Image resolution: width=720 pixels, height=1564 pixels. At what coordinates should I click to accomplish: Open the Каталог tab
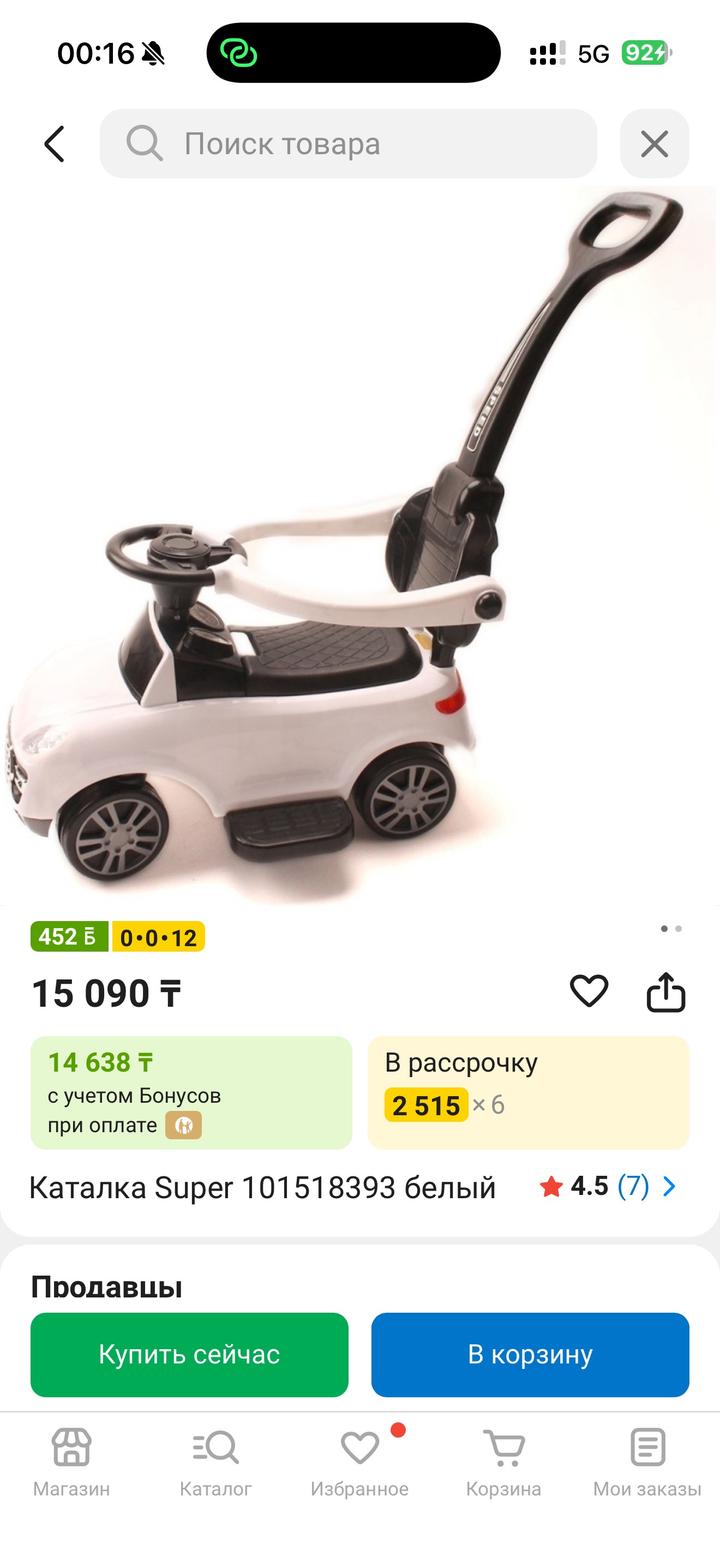pos(216,1461)
